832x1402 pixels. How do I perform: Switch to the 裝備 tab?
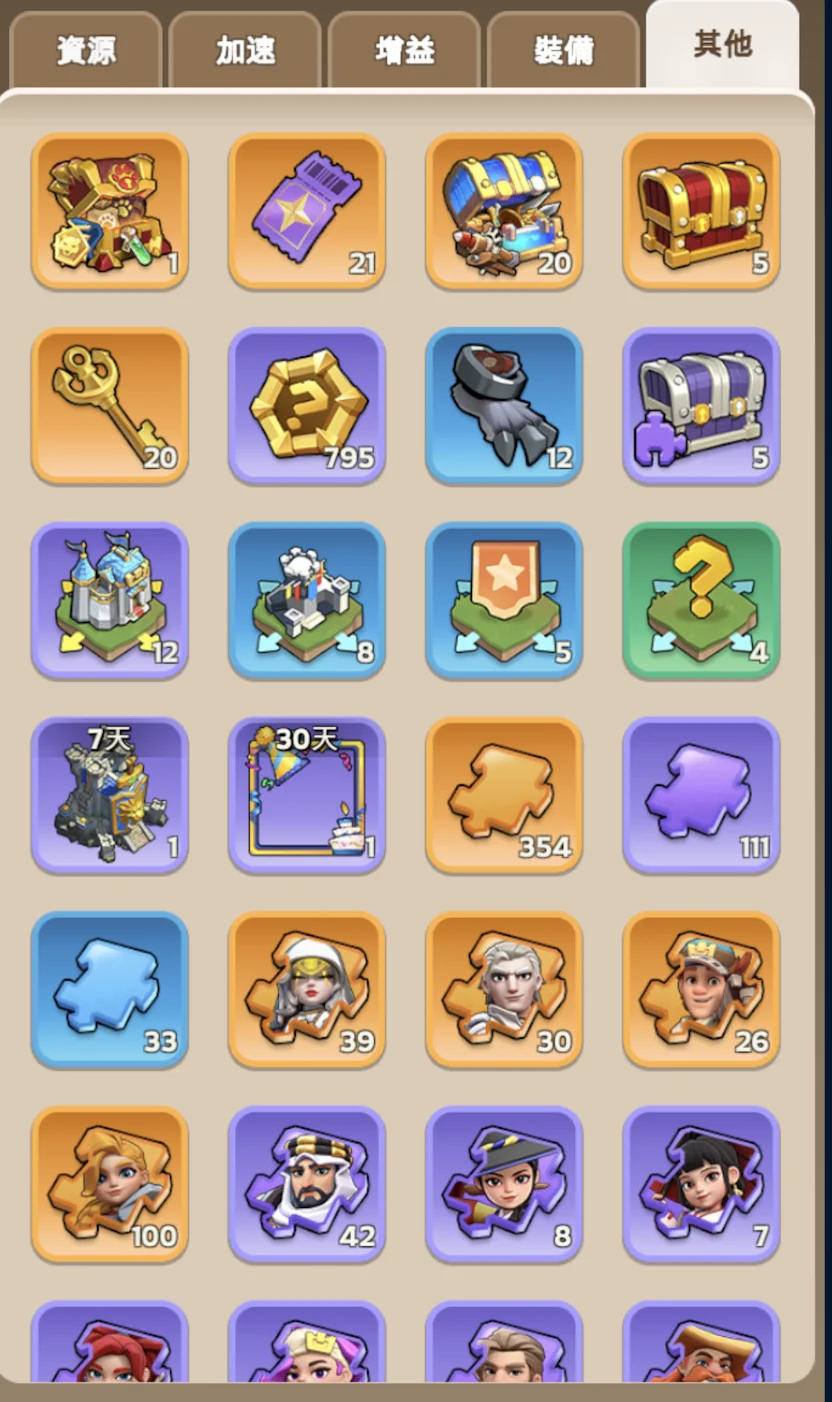pos(563,50)
